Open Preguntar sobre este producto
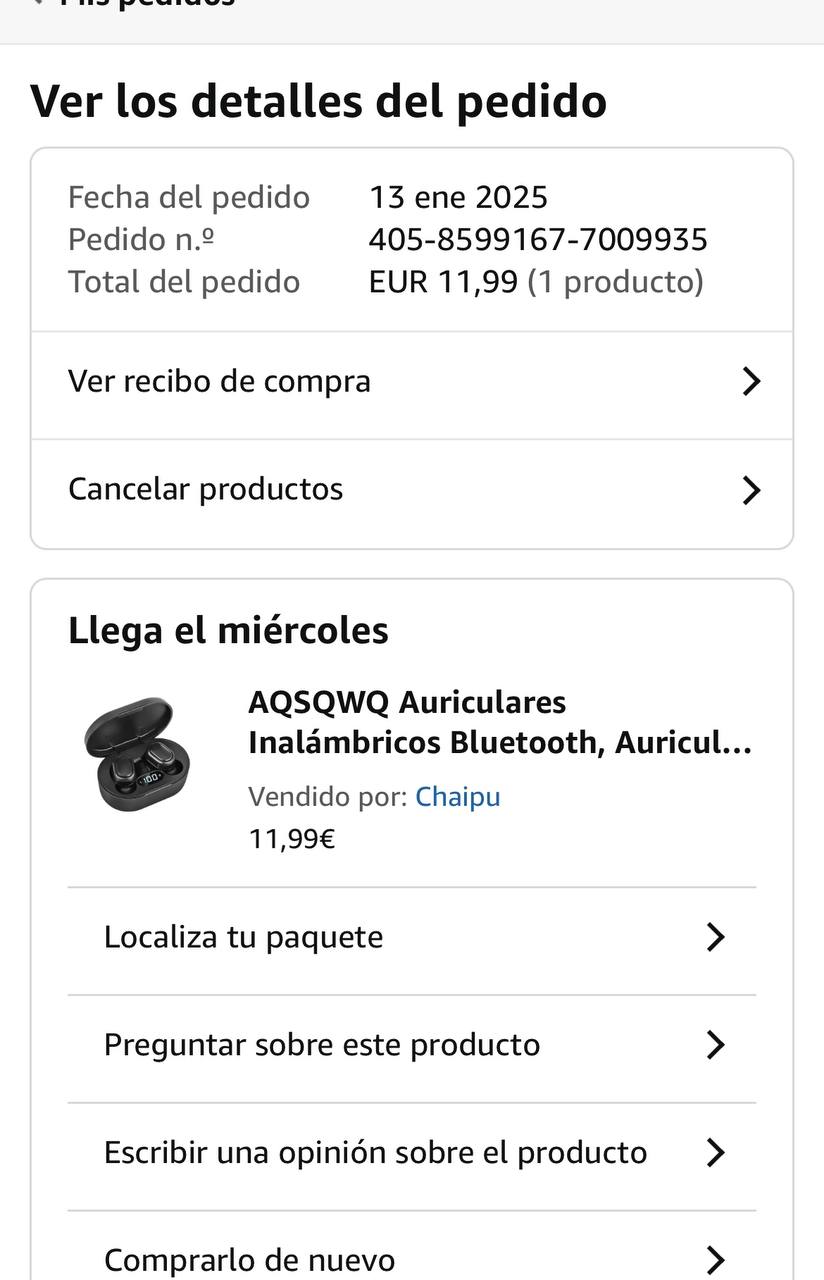 tap(411, 1046)
